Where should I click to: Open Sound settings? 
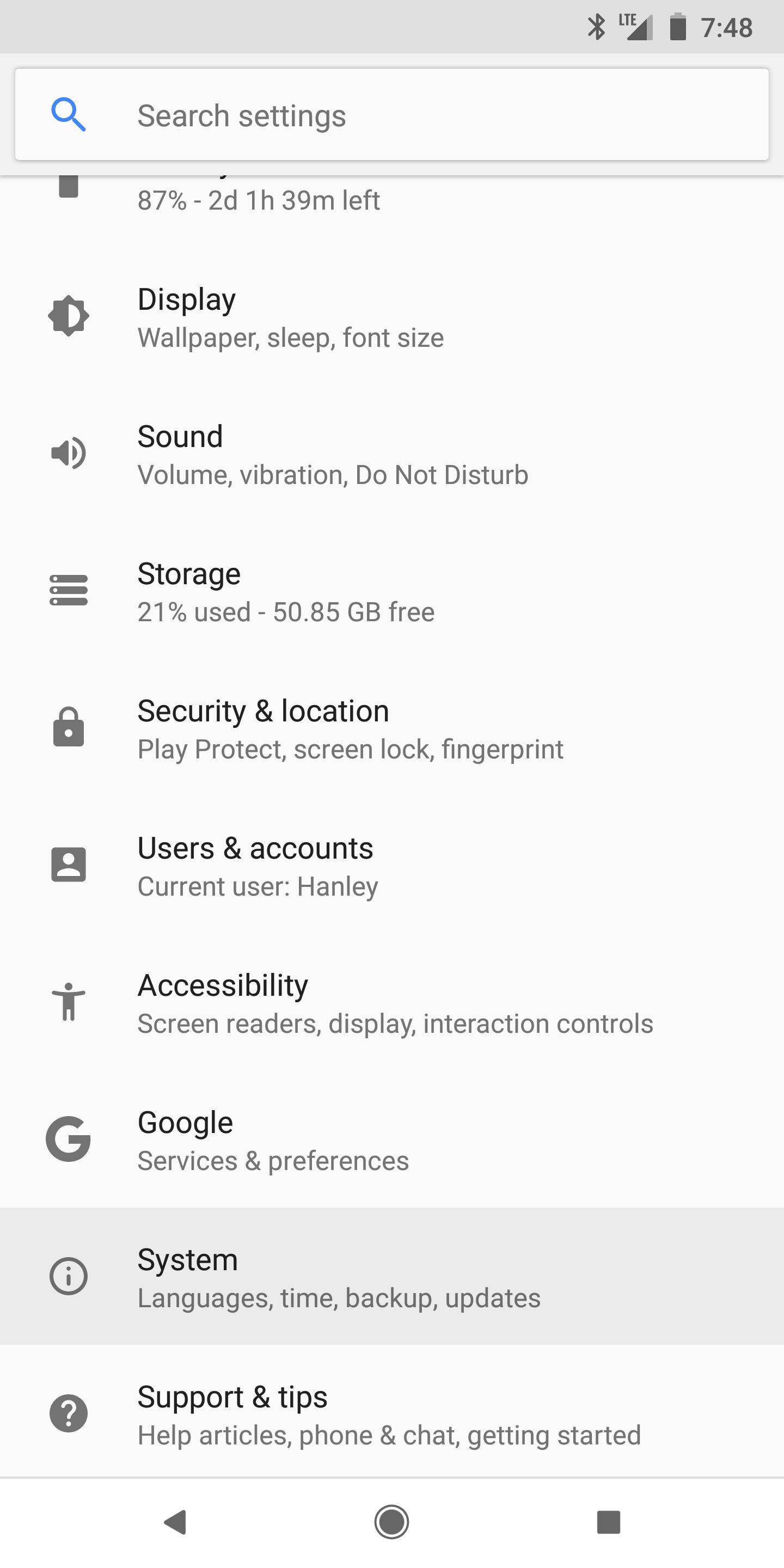(392, 454)
